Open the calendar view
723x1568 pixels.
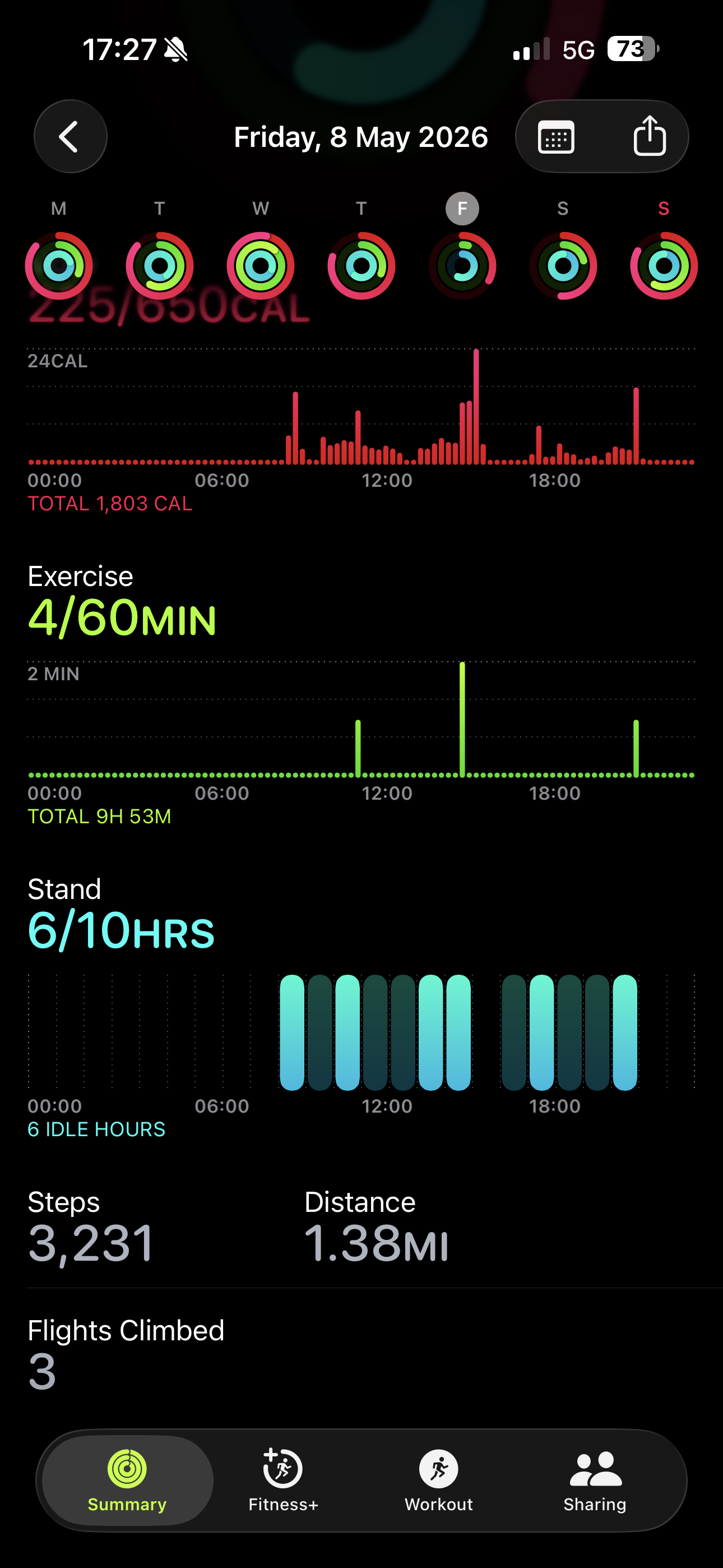point(555,136)
